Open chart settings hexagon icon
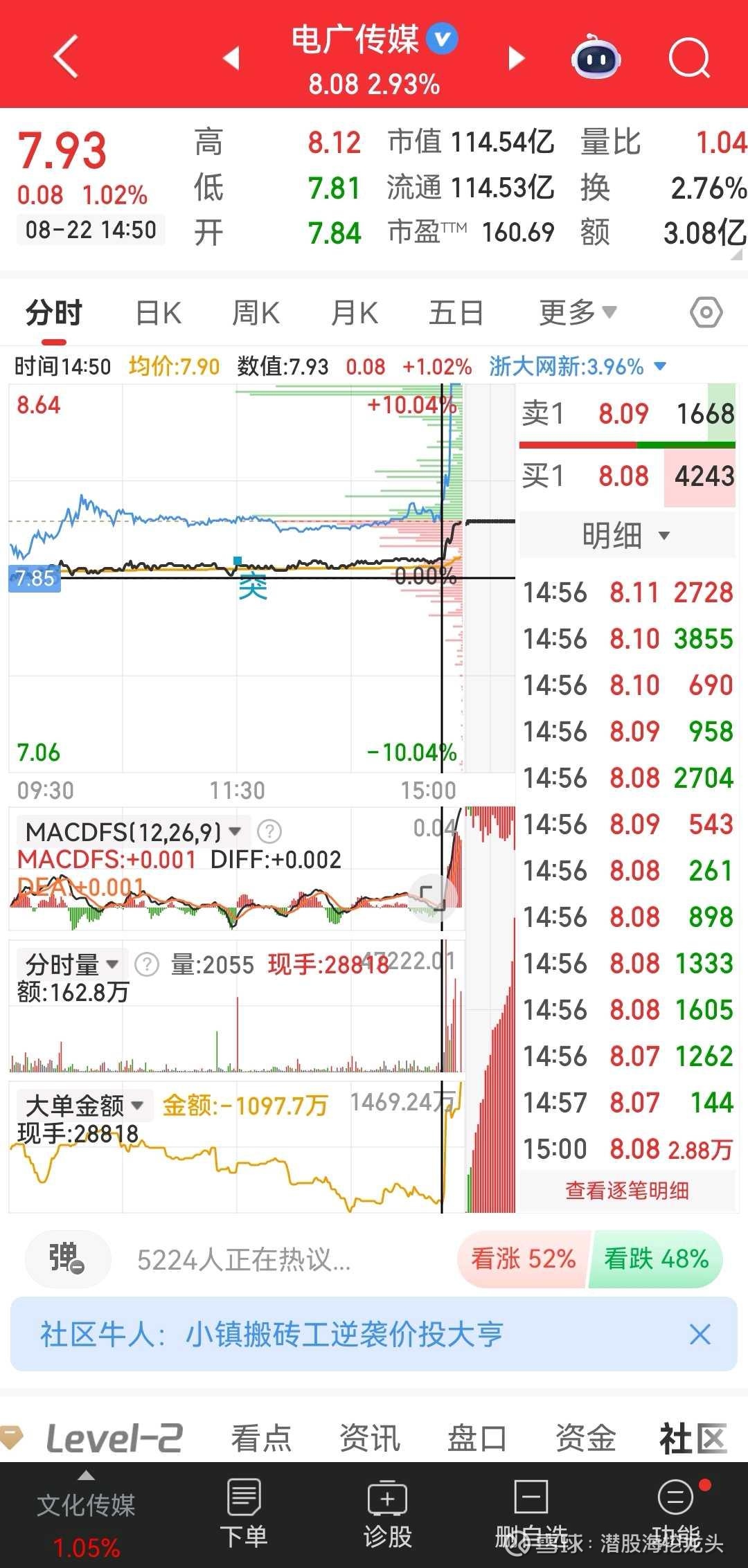This screenshot has height=1568, width=748. [x=706, y=313]
